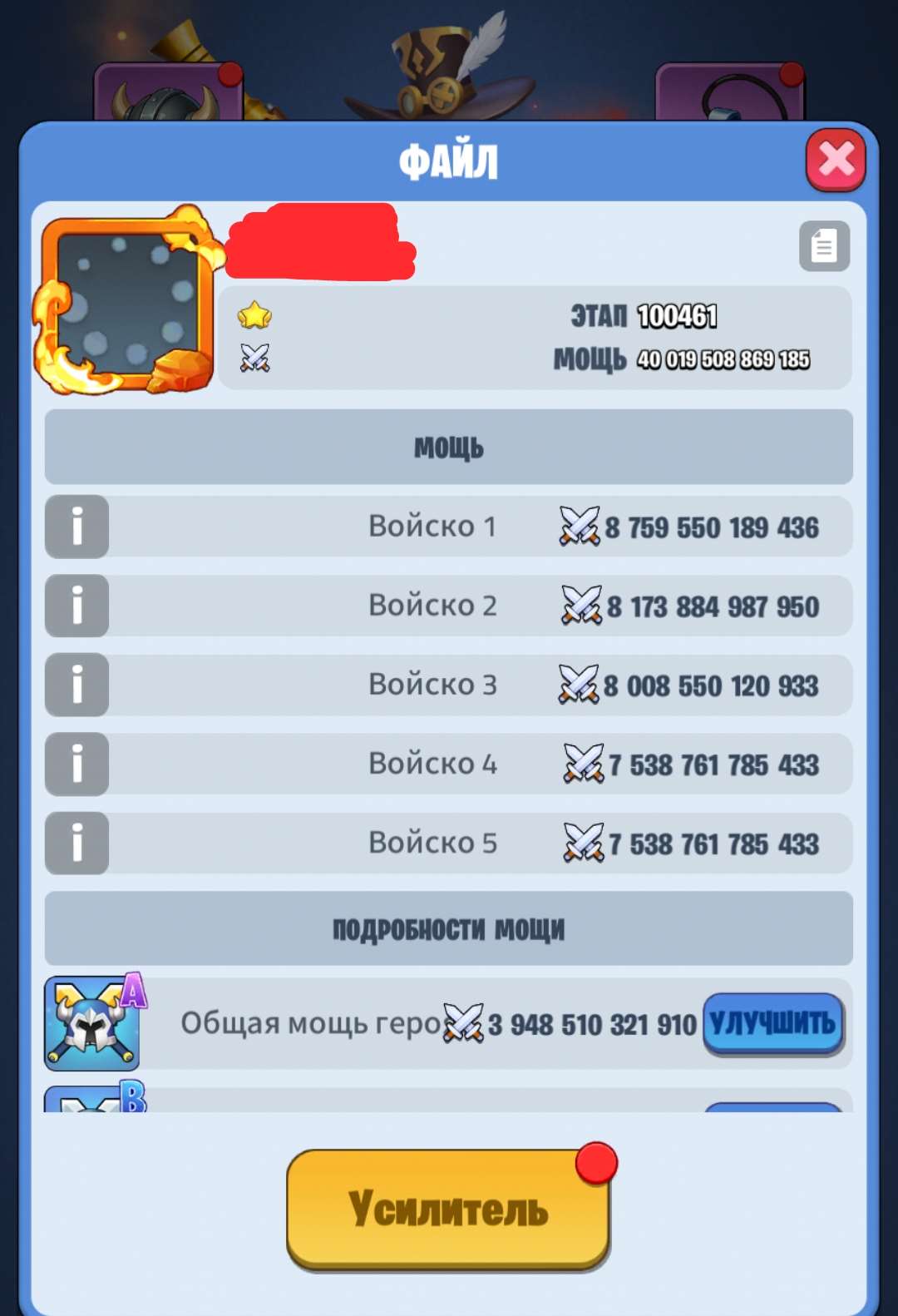The image size is (898, 1316).
Task: Close the Файл dialog
Action: (835, 160)
